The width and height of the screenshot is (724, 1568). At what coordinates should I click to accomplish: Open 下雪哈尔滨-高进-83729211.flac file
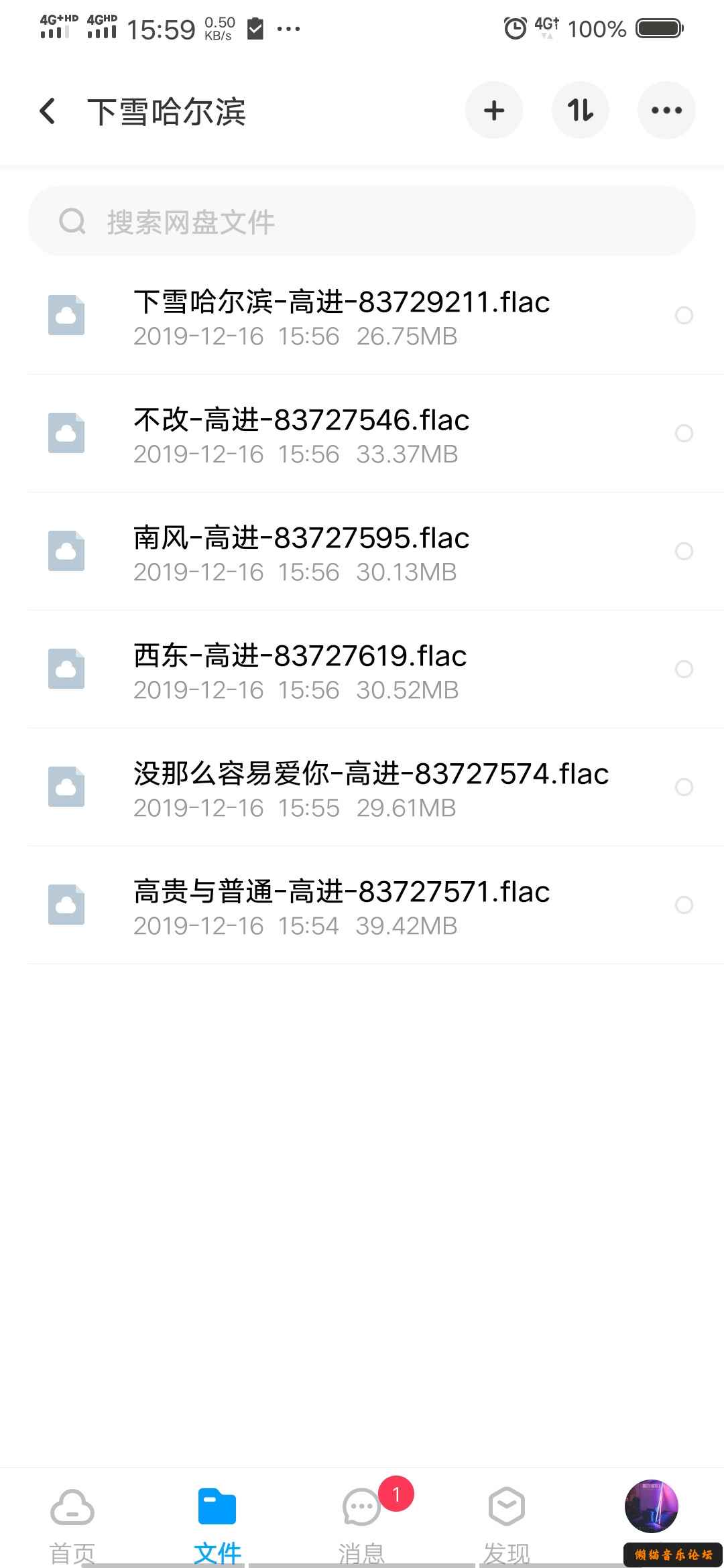point(342,316)
